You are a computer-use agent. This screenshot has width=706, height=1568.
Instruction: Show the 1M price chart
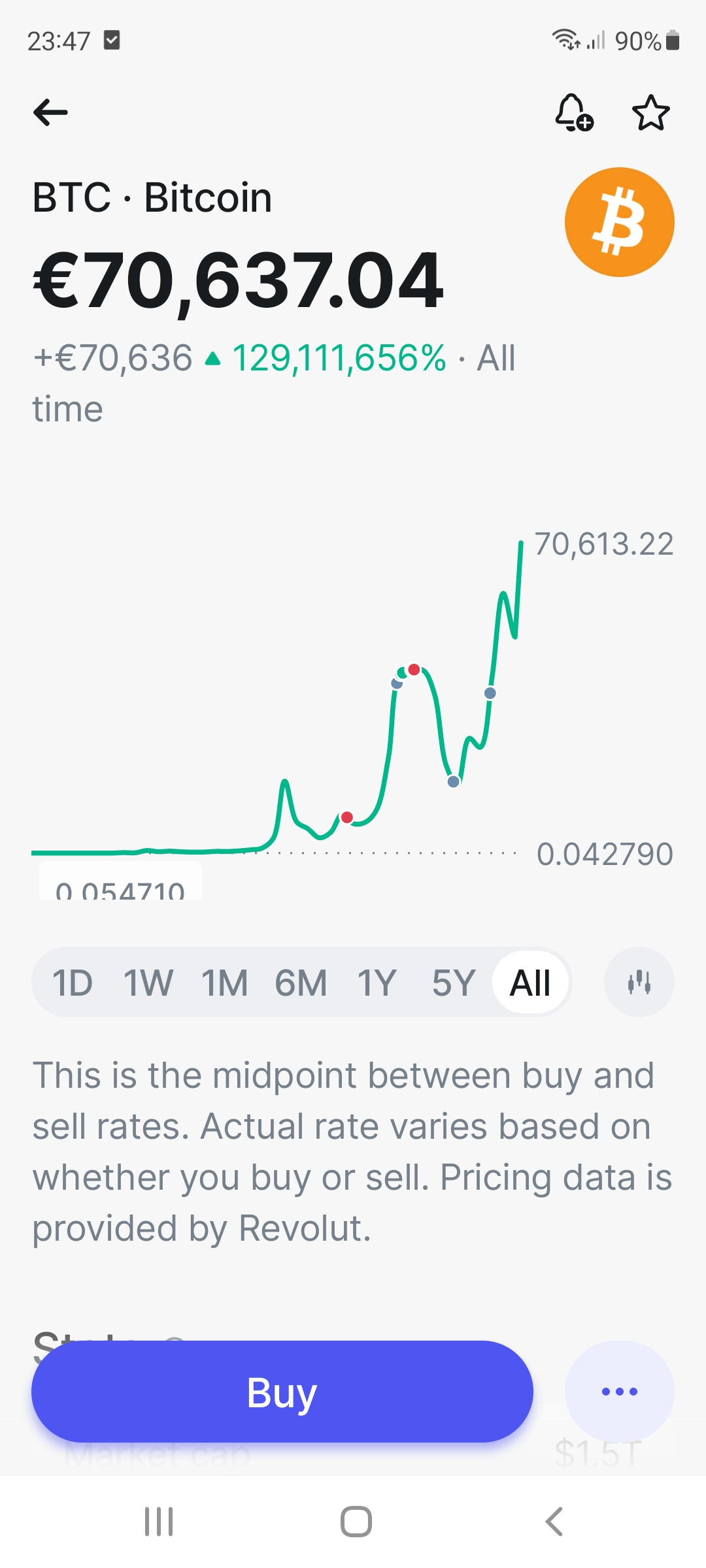click(x=224, y=983)
